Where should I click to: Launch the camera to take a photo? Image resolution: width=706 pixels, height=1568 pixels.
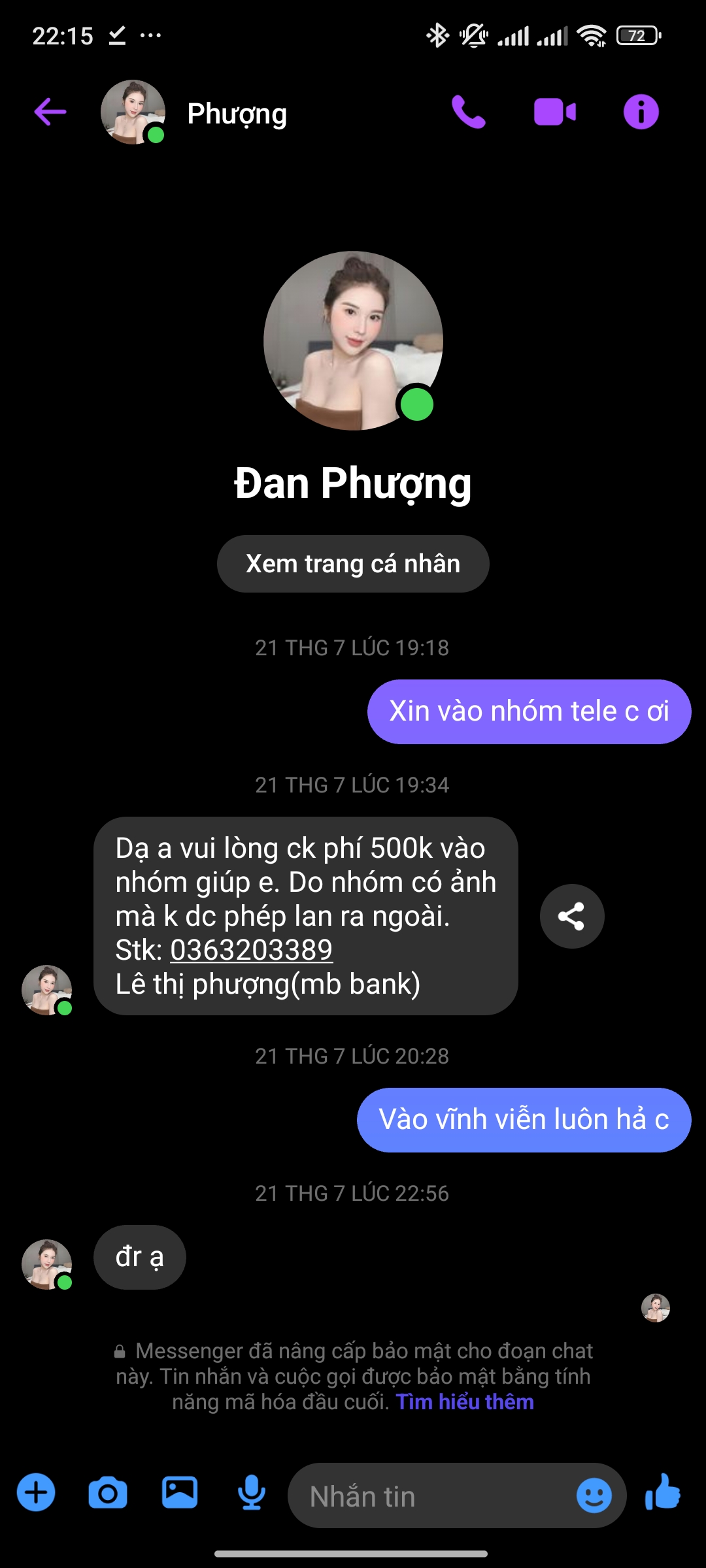108,1493
